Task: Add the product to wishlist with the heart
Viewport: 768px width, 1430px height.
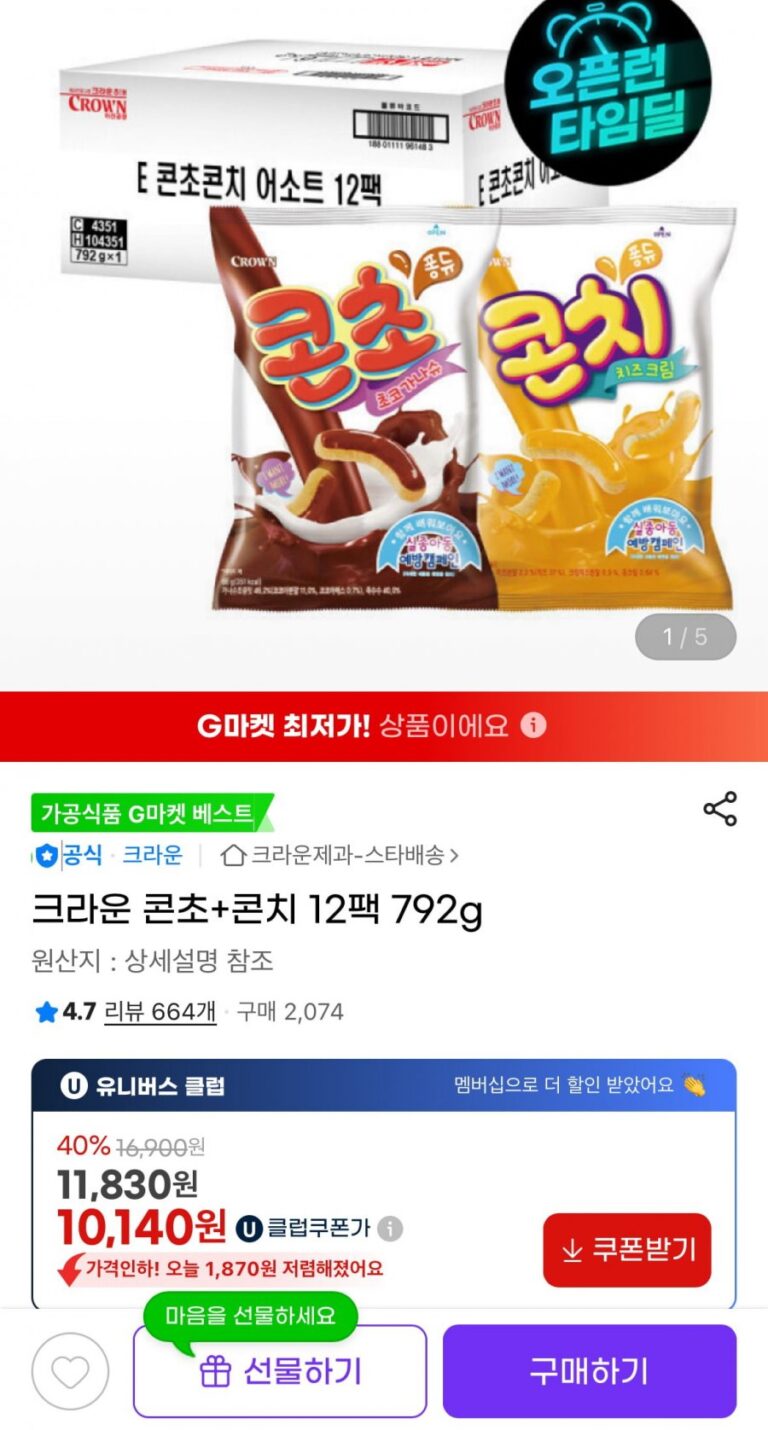Action: coord(70,1371)
